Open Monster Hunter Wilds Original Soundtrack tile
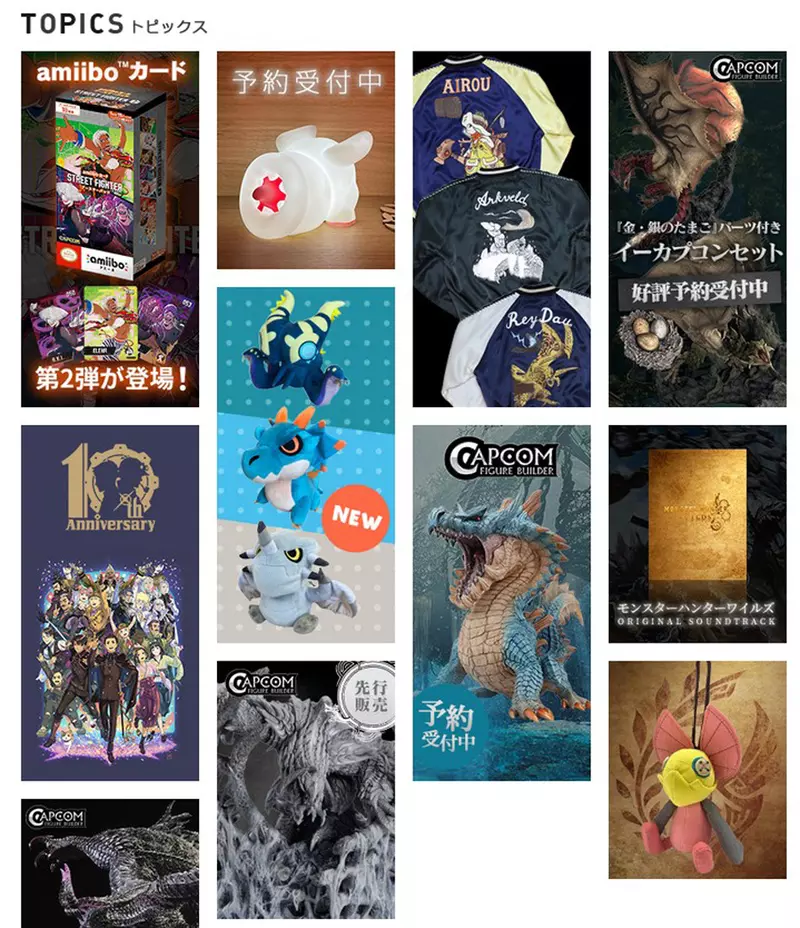 [697, 534]
